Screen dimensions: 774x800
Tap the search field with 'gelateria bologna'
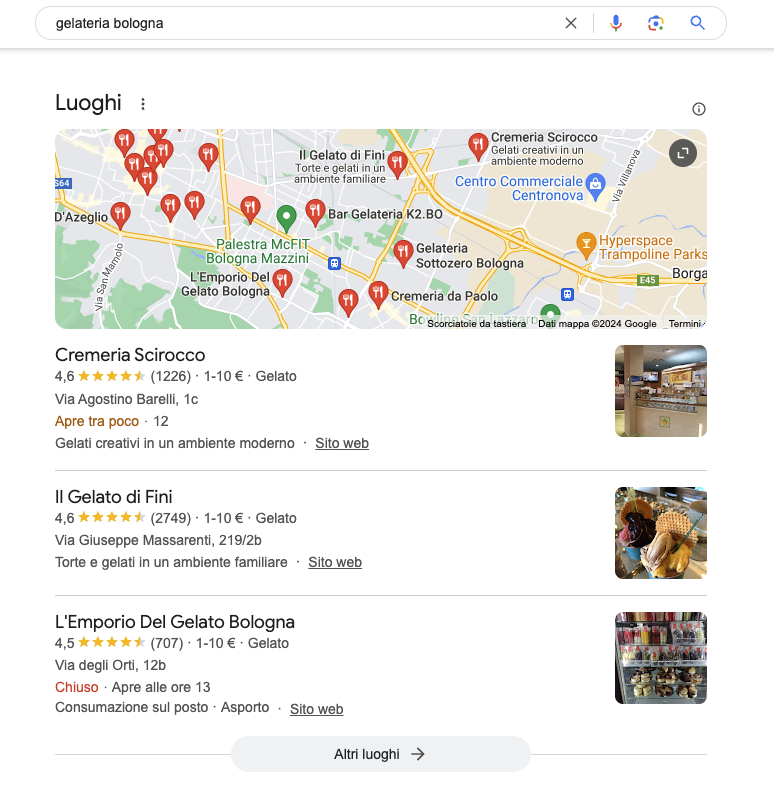point(300,23)
